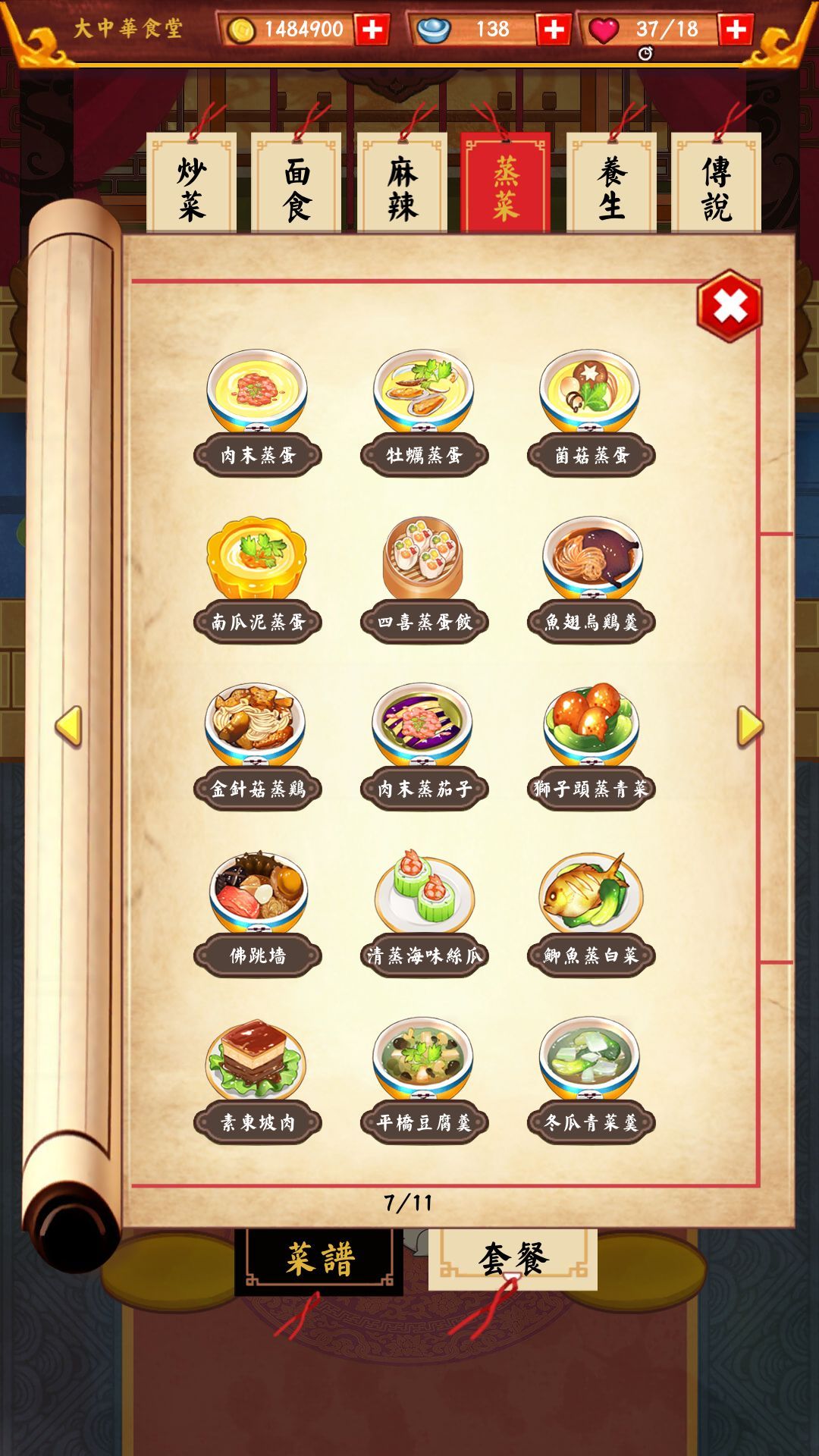Close the recipe scroll
Viewport: 819px width, 1456px height.
(x=730, y=306)
